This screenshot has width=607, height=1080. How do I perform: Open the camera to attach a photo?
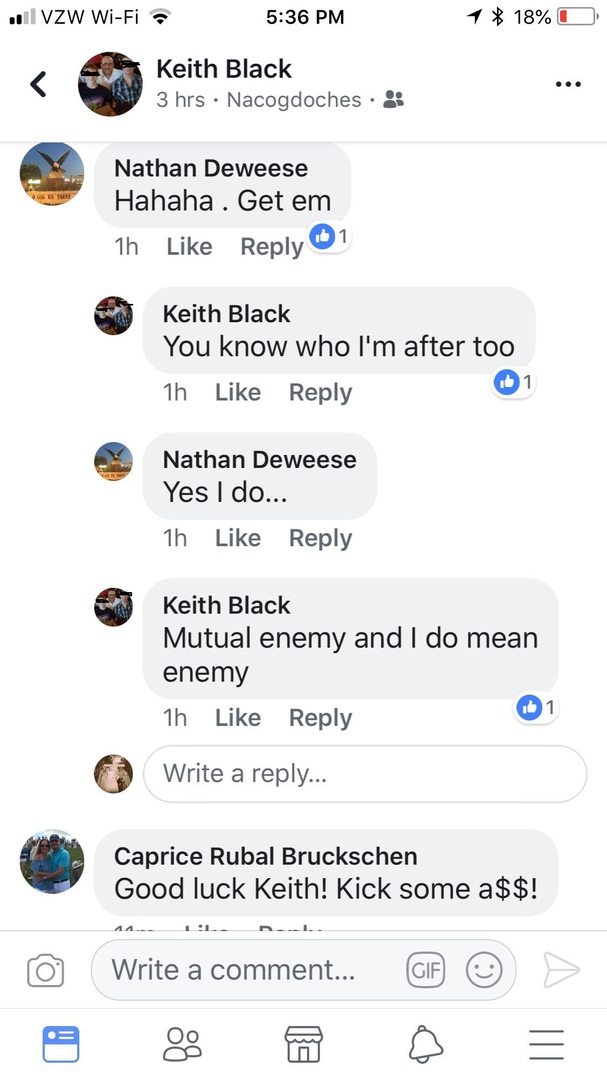pos(45,970)
